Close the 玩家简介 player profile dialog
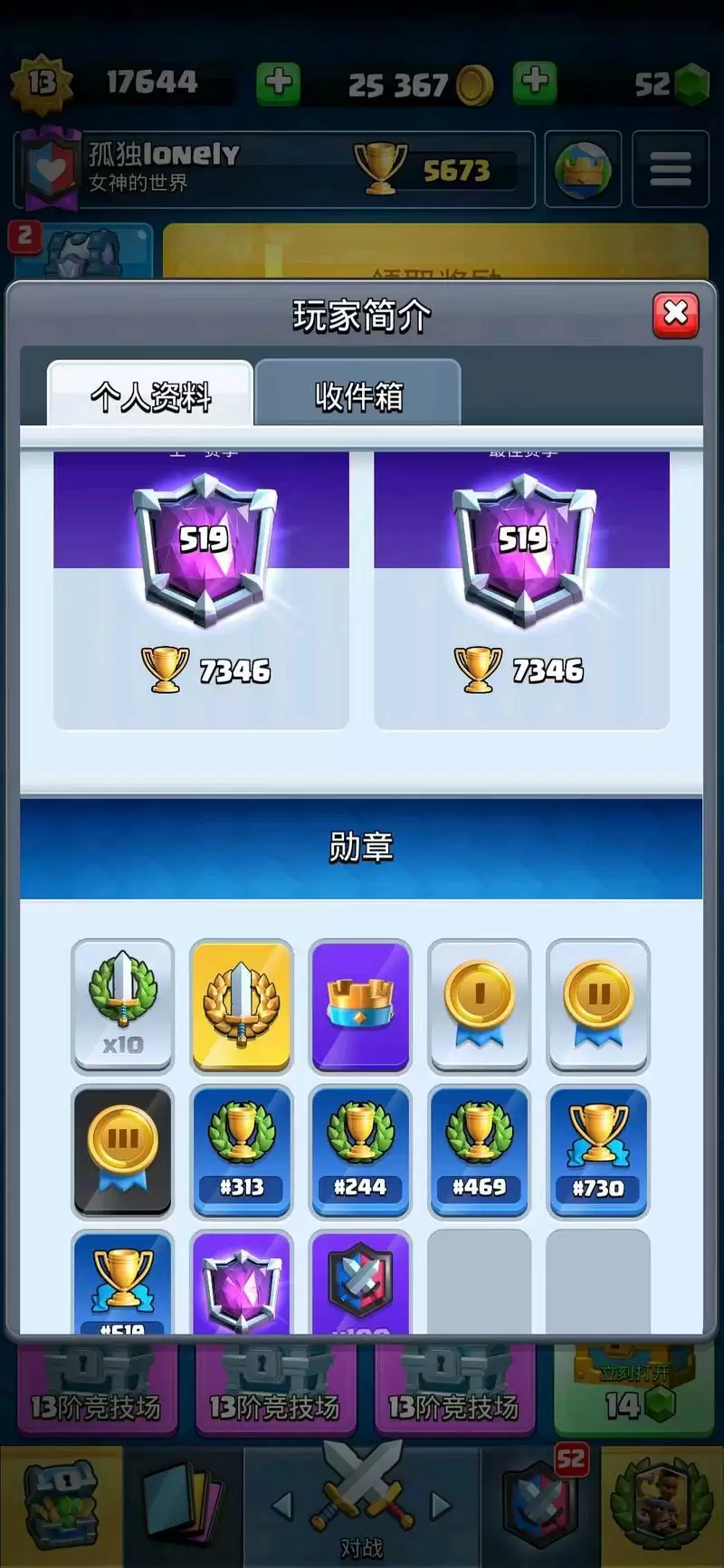Screen dimensions: 724x1568 (x=675, y=315)
